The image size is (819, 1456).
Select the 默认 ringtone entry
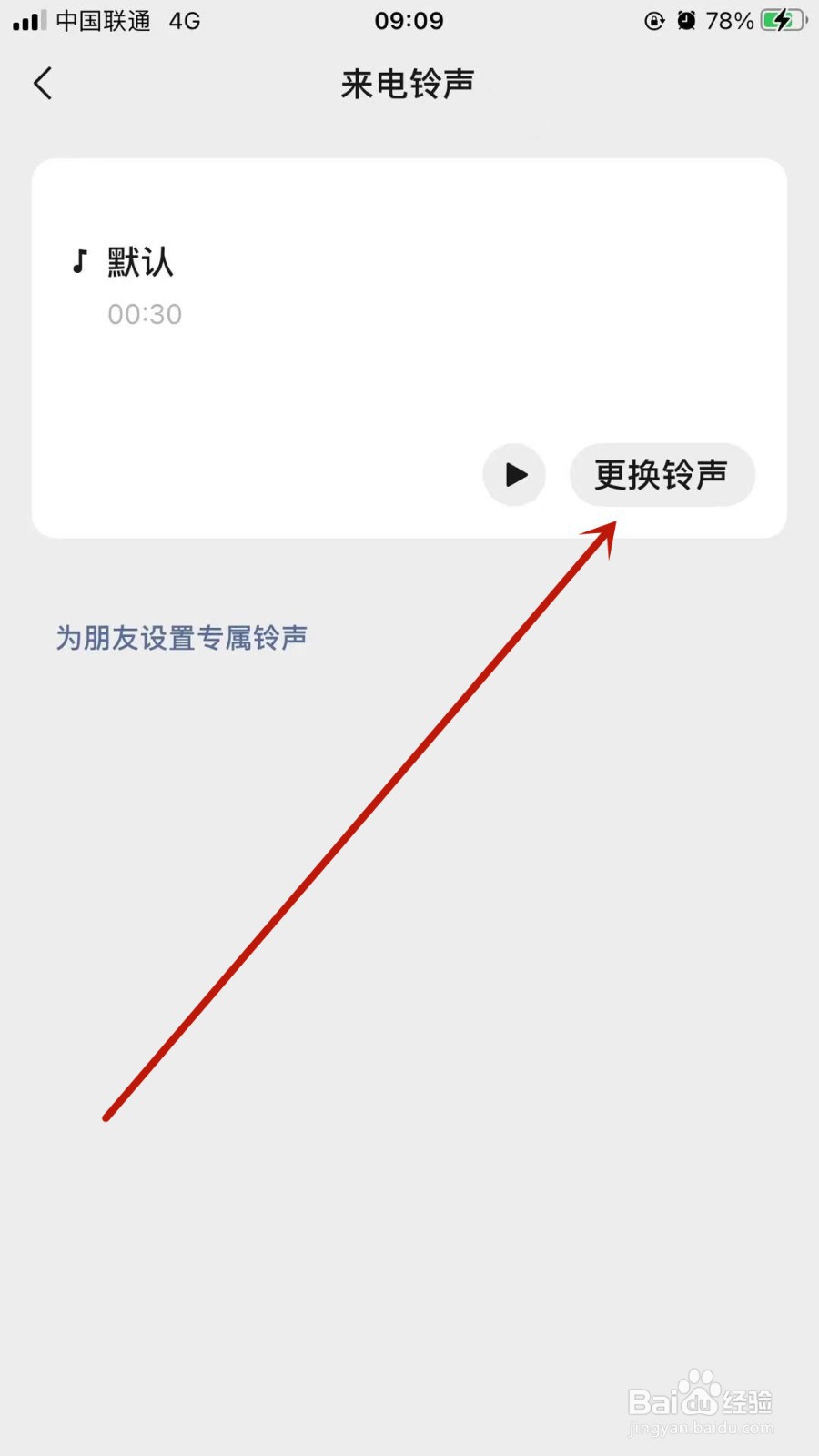tap(141, 262)
